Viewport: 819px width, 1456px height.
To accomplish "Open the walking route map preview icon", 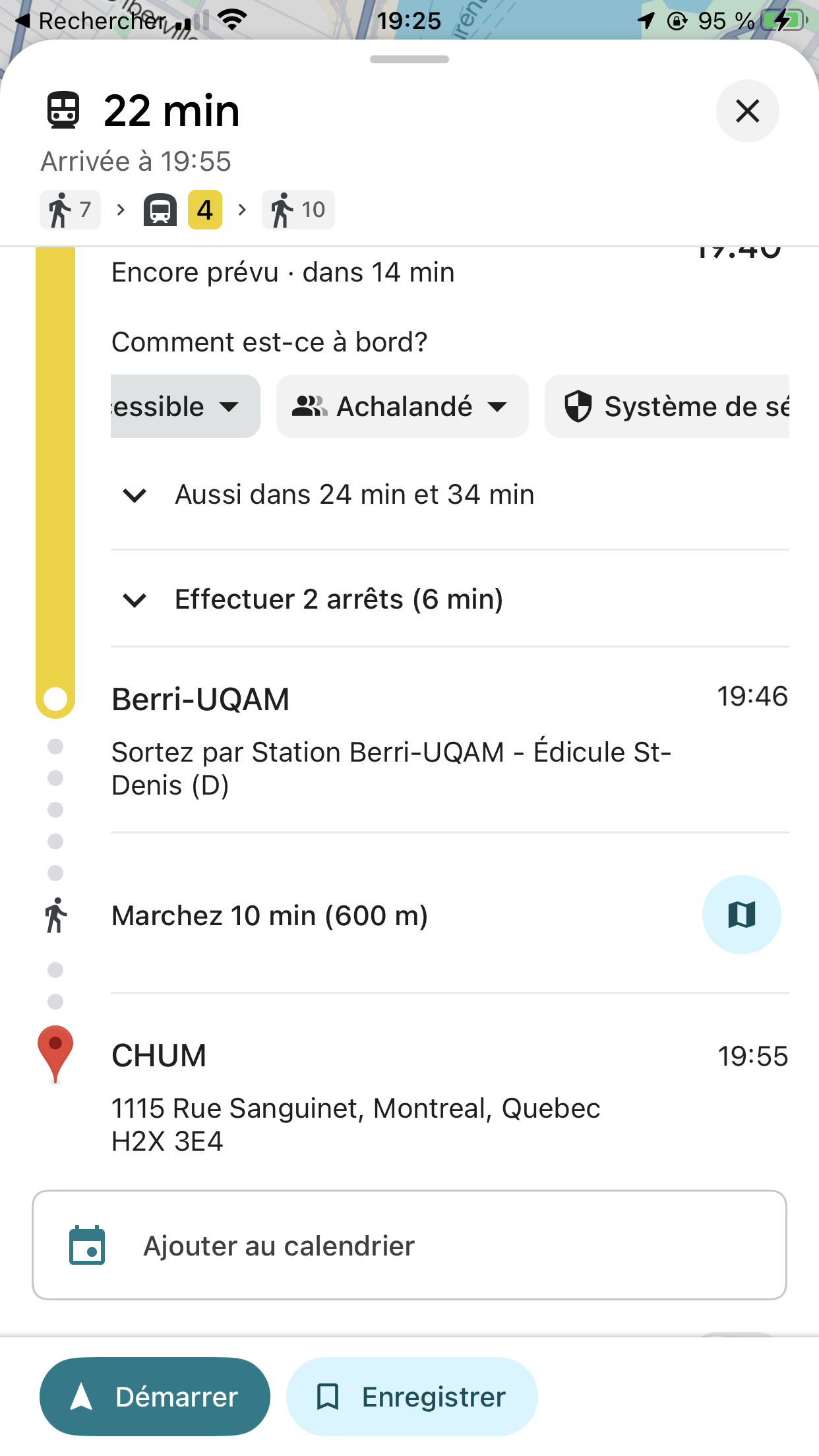I will 741,915.
